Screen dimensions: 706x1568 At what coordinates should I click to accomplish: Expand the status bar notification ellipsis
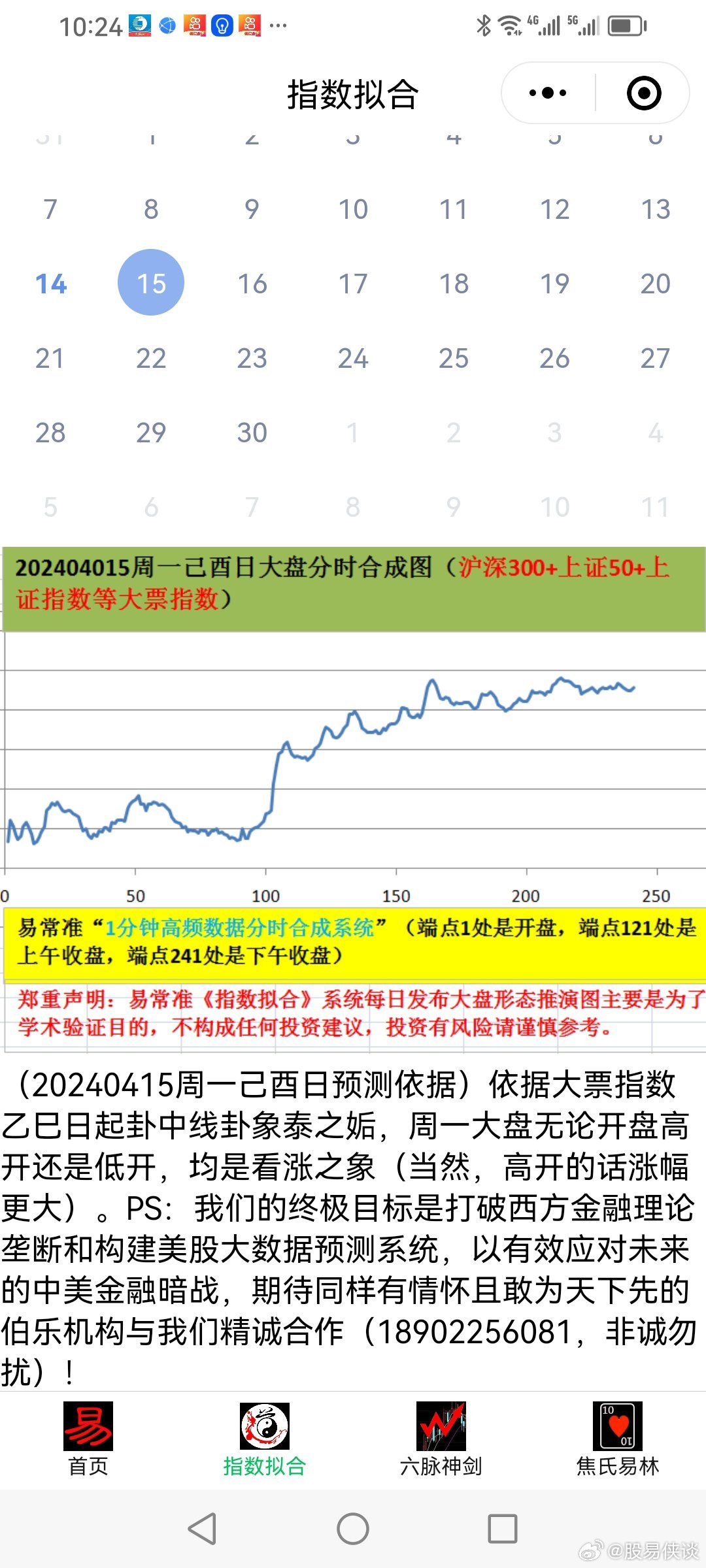(x=277, y=26)
